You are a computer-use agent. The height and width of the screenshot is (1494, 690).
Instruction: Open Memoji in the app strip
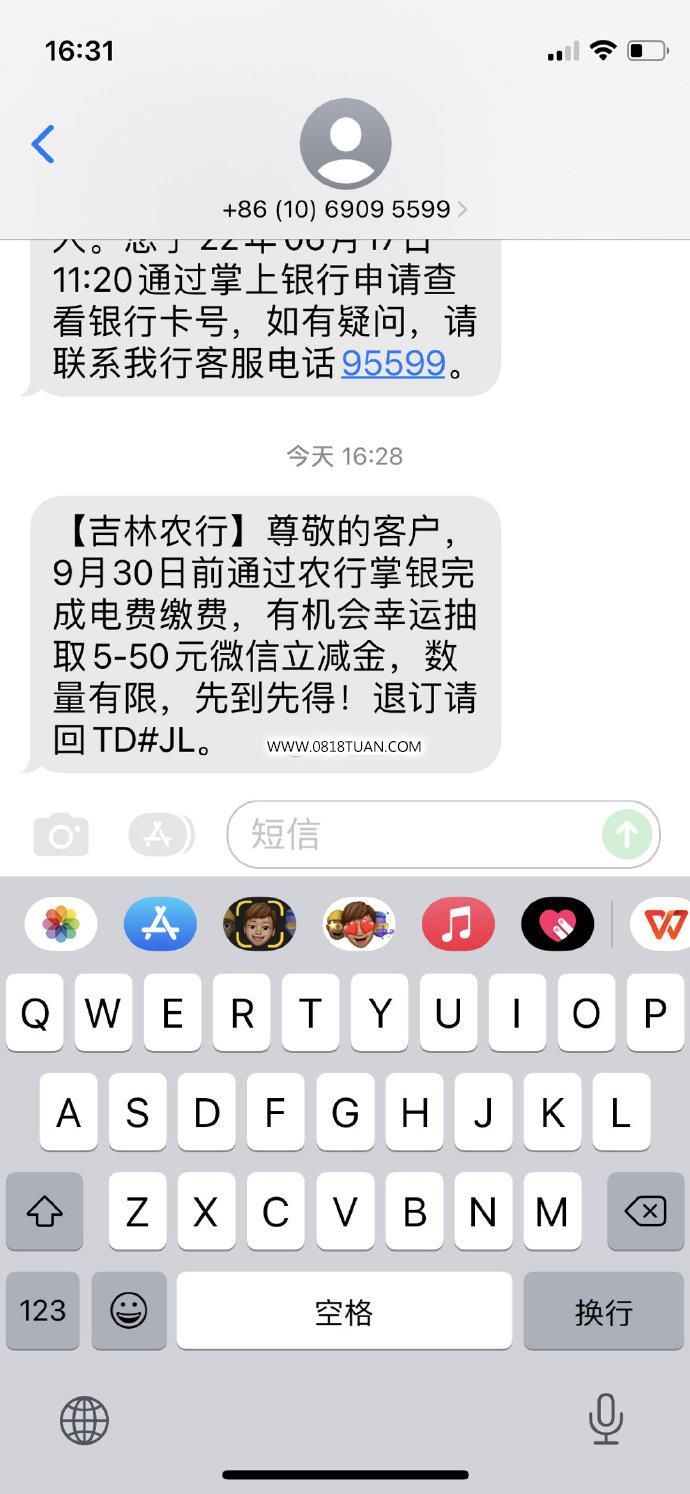[259, 923]
